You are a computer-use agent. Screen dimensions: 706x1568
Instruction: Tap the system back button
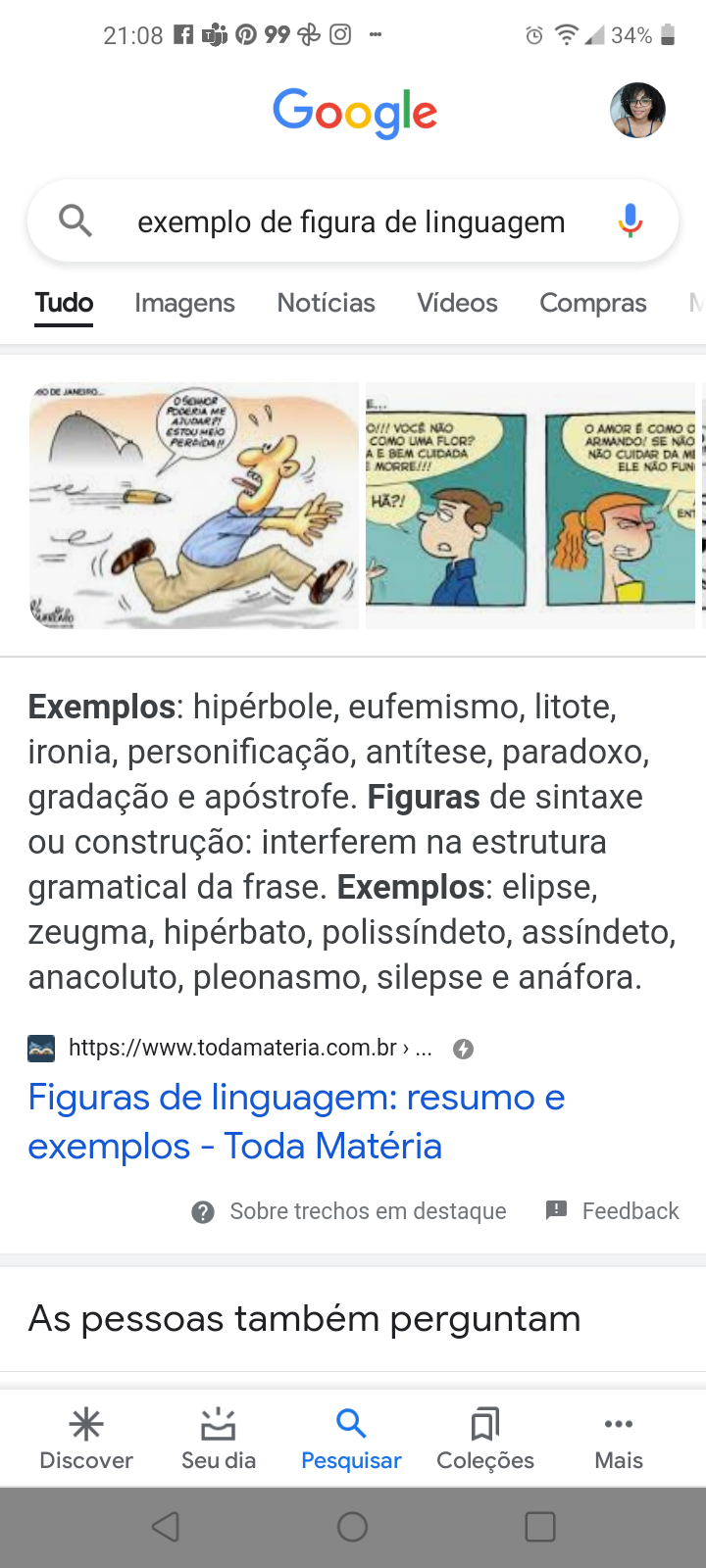click(166, 1526)
